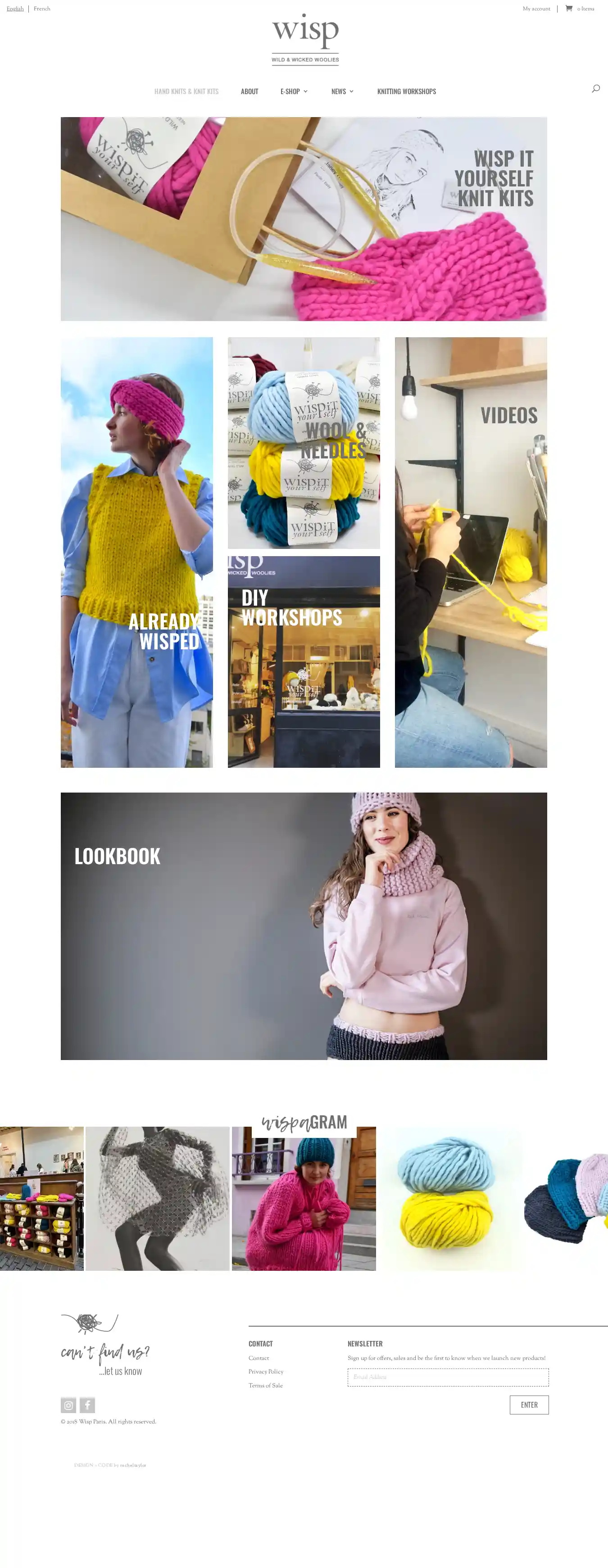Open the Already Wisped tile
Viewport: 608px width, 1568px height.
tap(137, 552)
